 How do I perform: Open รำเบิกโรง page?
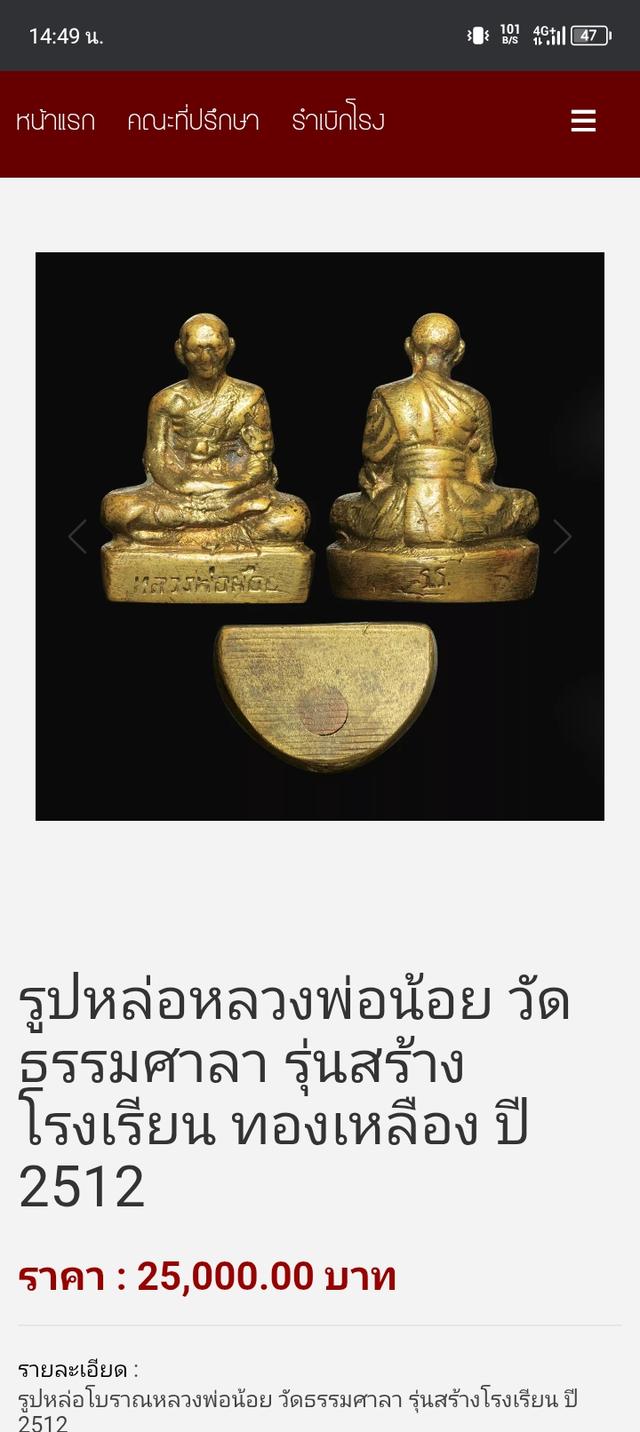pos(338,122)
